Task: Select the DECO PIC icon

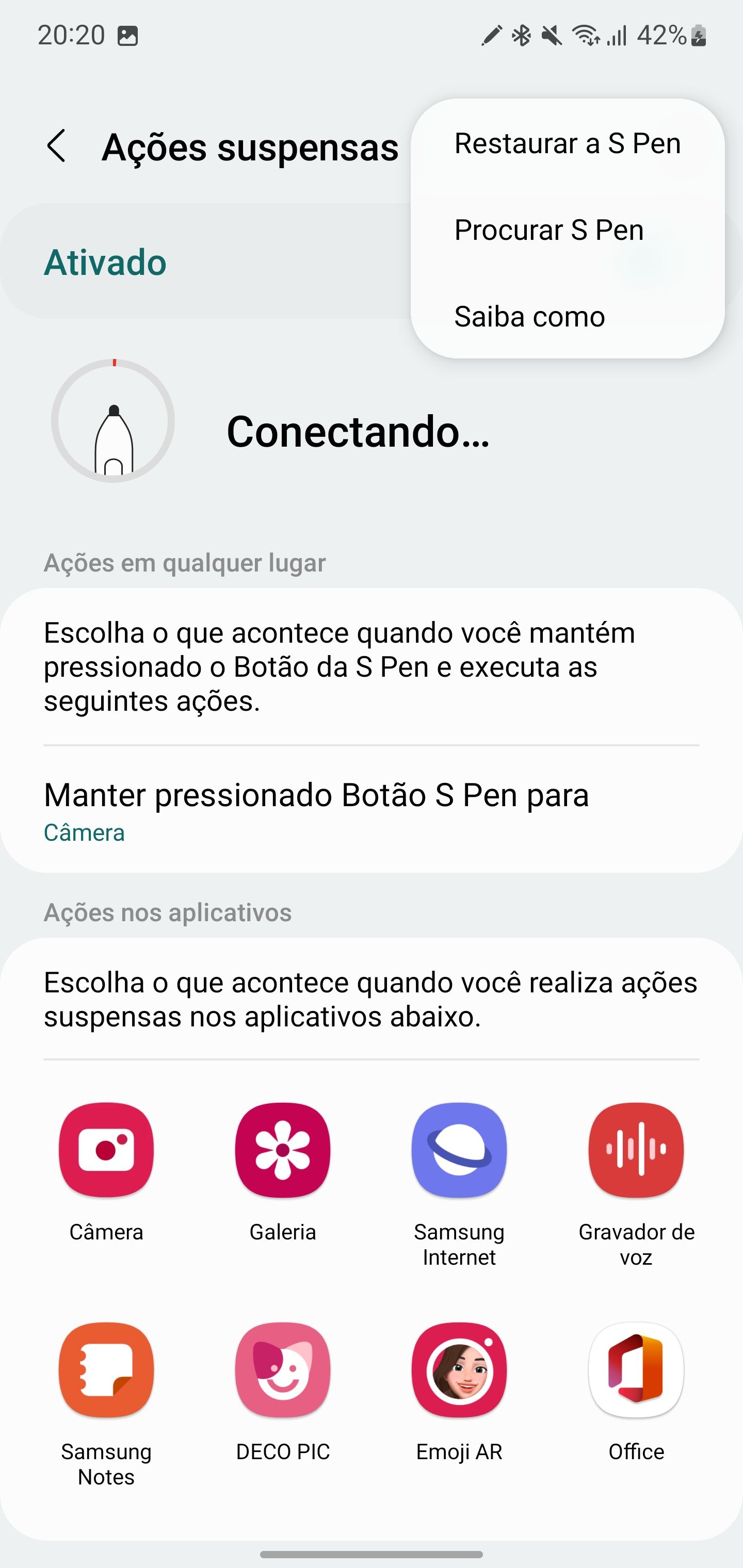Action: [x=282, y=1369]
